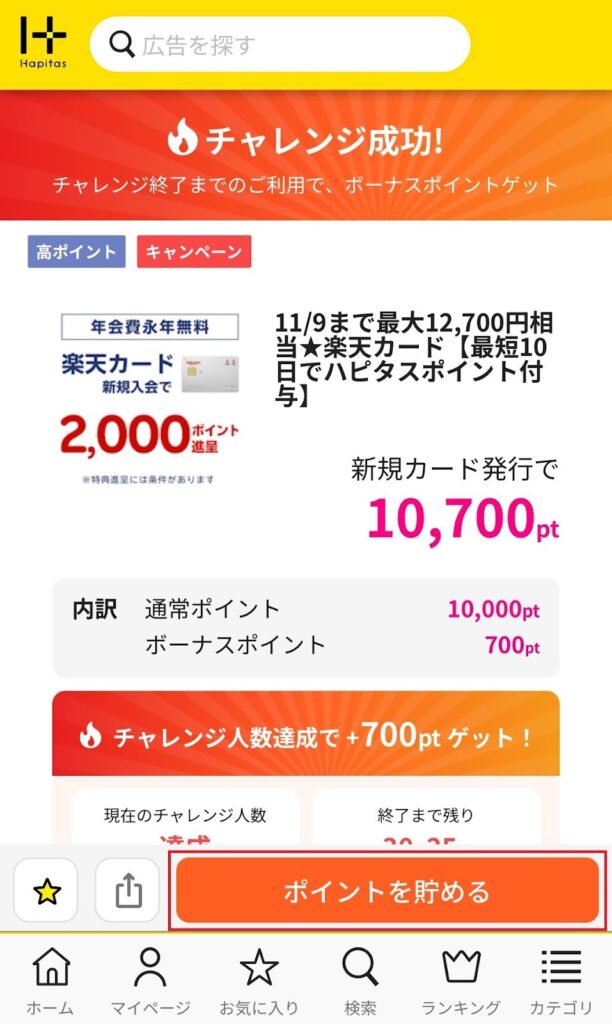The image size is (612, 1024).
Task: Open the マイページ tab
Action: (150, 980)
